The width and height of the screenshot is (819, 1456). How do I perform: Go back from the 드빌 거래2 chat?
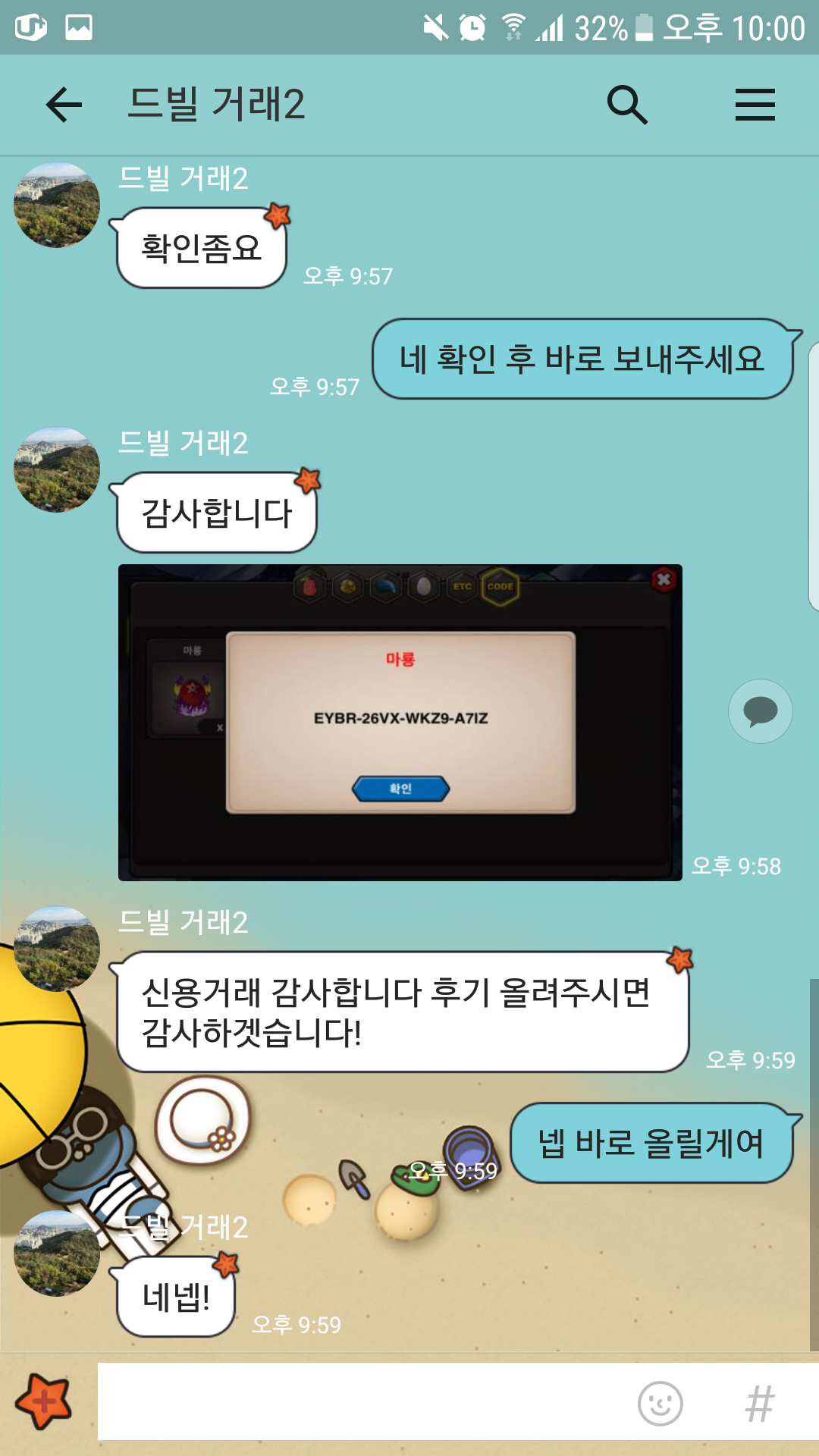point(64,105)
